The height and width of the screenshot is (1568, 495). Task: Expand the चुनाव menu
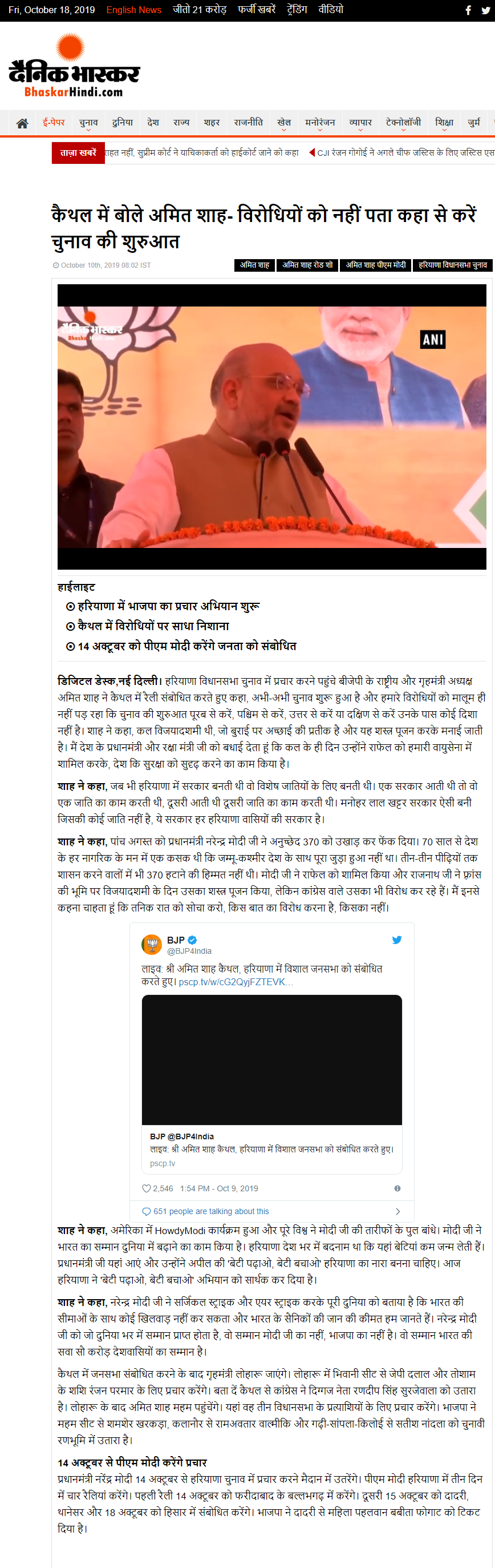pos(88,123)
